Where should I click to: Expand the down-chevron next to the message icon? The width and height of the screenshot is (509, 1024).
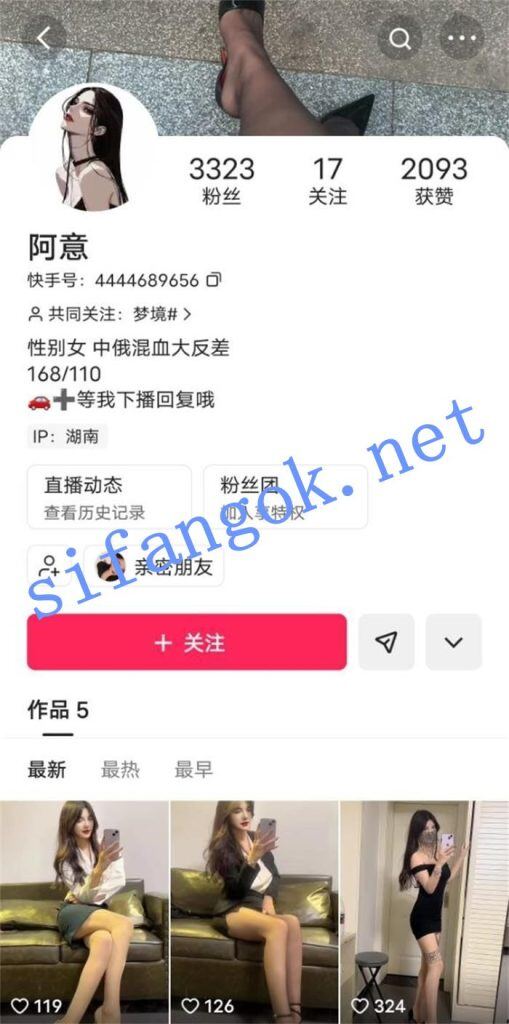[x=453, y=642]
